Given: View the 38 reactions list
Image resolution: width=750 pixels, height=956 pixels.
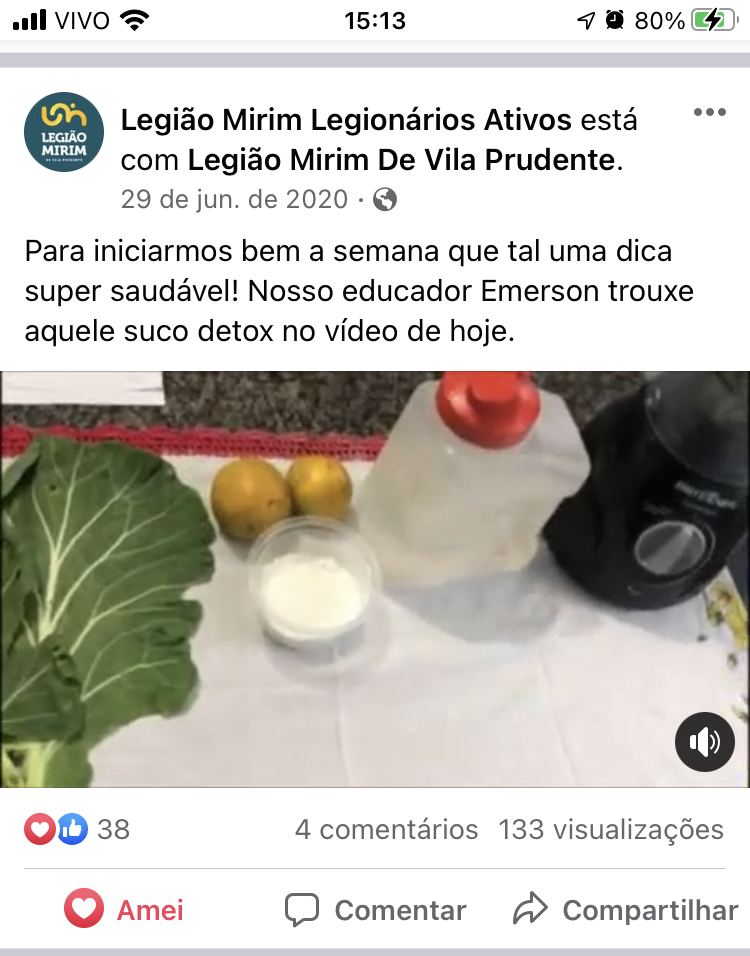Looking at the screenshot, I should (78, 829).
